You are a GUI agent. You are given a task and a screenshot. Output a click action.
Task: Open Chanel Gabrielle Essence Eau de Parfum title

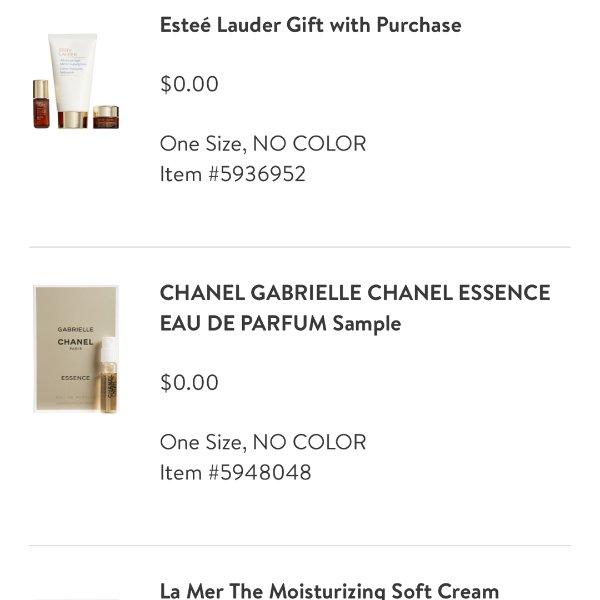(354, 308)
